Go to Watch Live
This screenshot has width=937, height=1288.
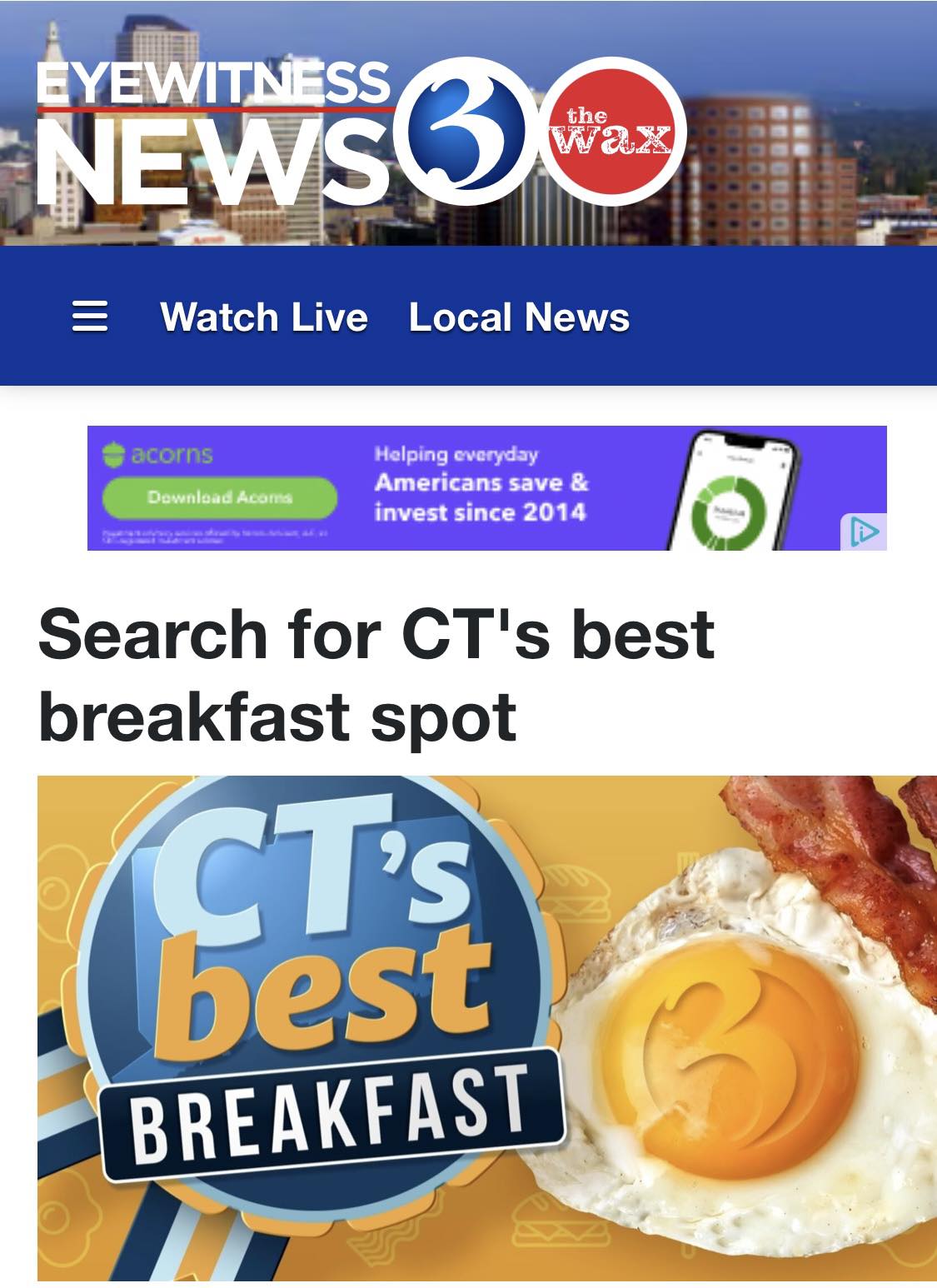(x=264, y=317)
